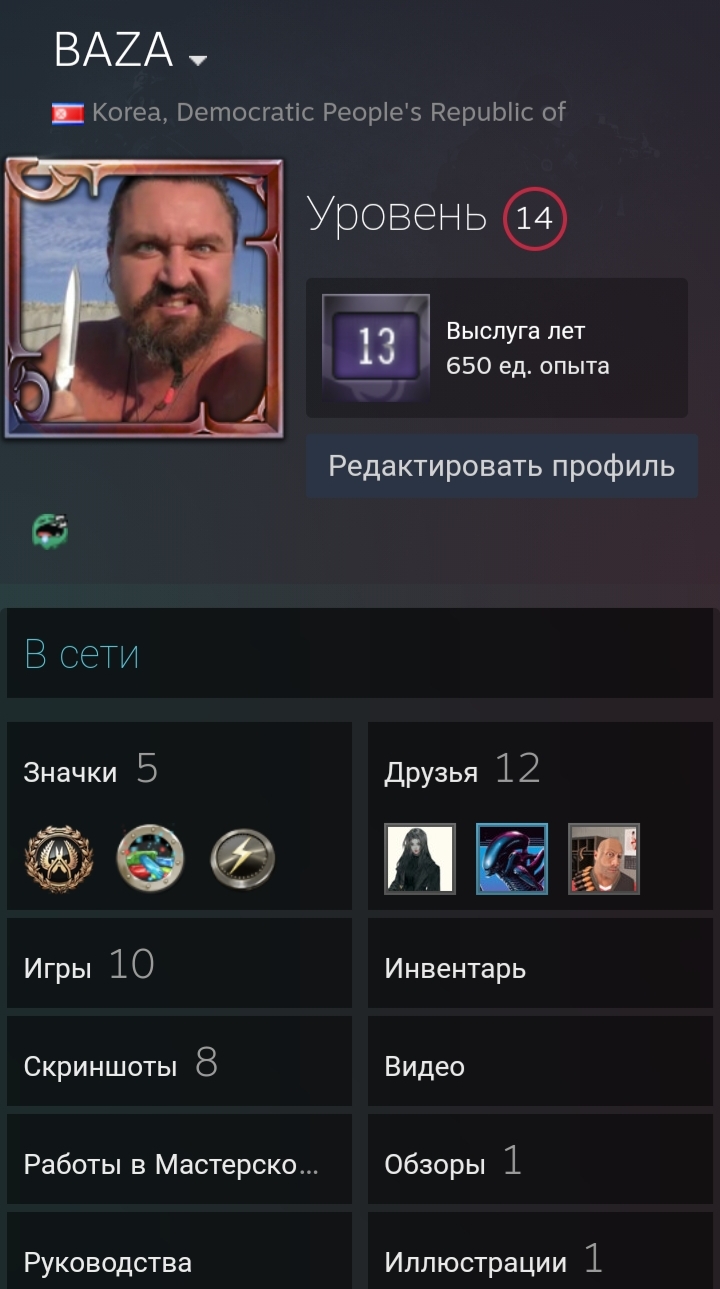Open the Игры list
Image resolution: width=720 pixels, height=1289 pixels.
tap(179, 963)
